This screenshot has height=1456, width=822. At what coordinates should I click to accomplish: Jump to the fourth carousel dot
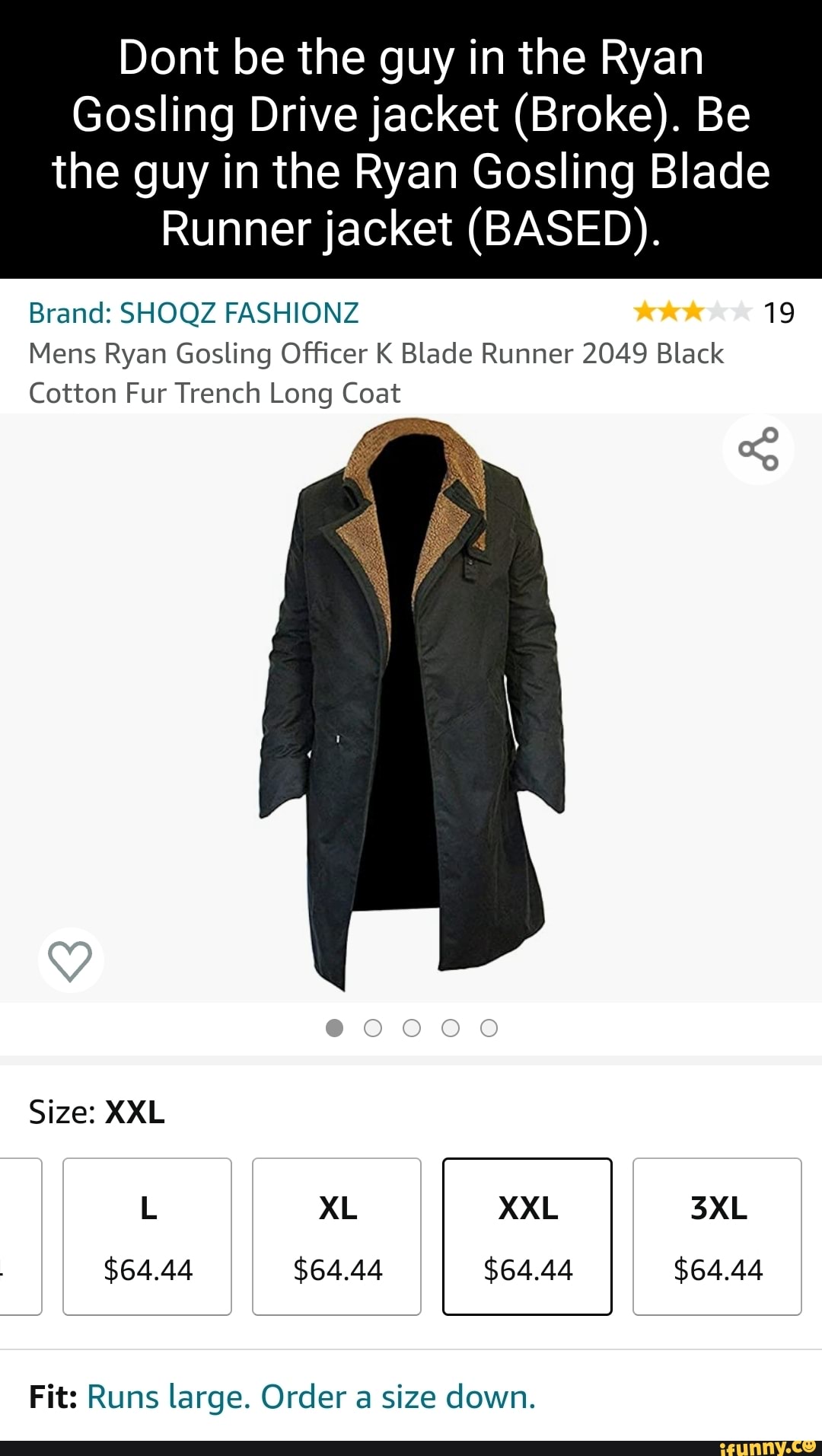(452, 1027)
